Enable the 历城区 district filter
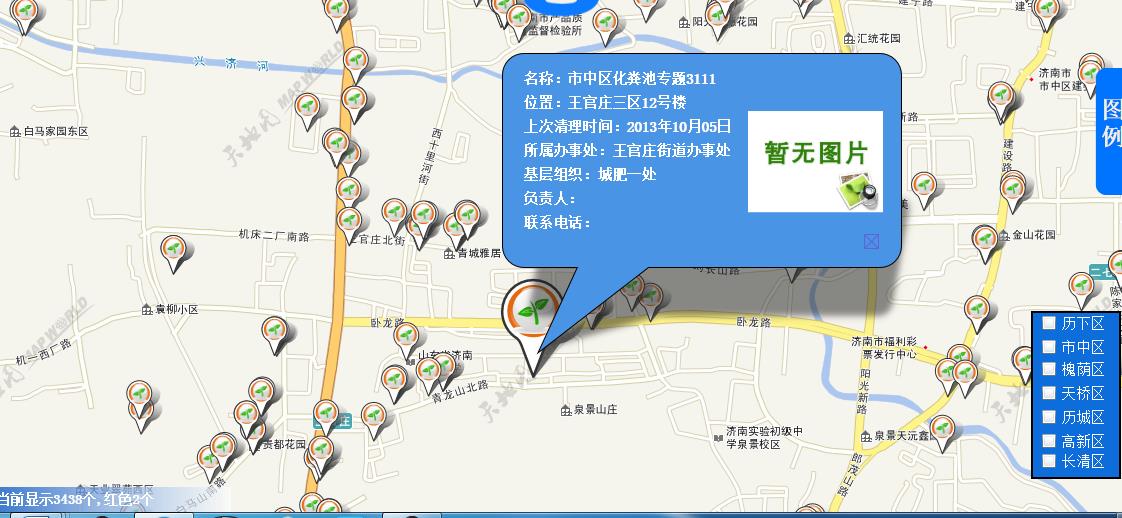This screenshot has height=518, width=1122. (1048, 417)
